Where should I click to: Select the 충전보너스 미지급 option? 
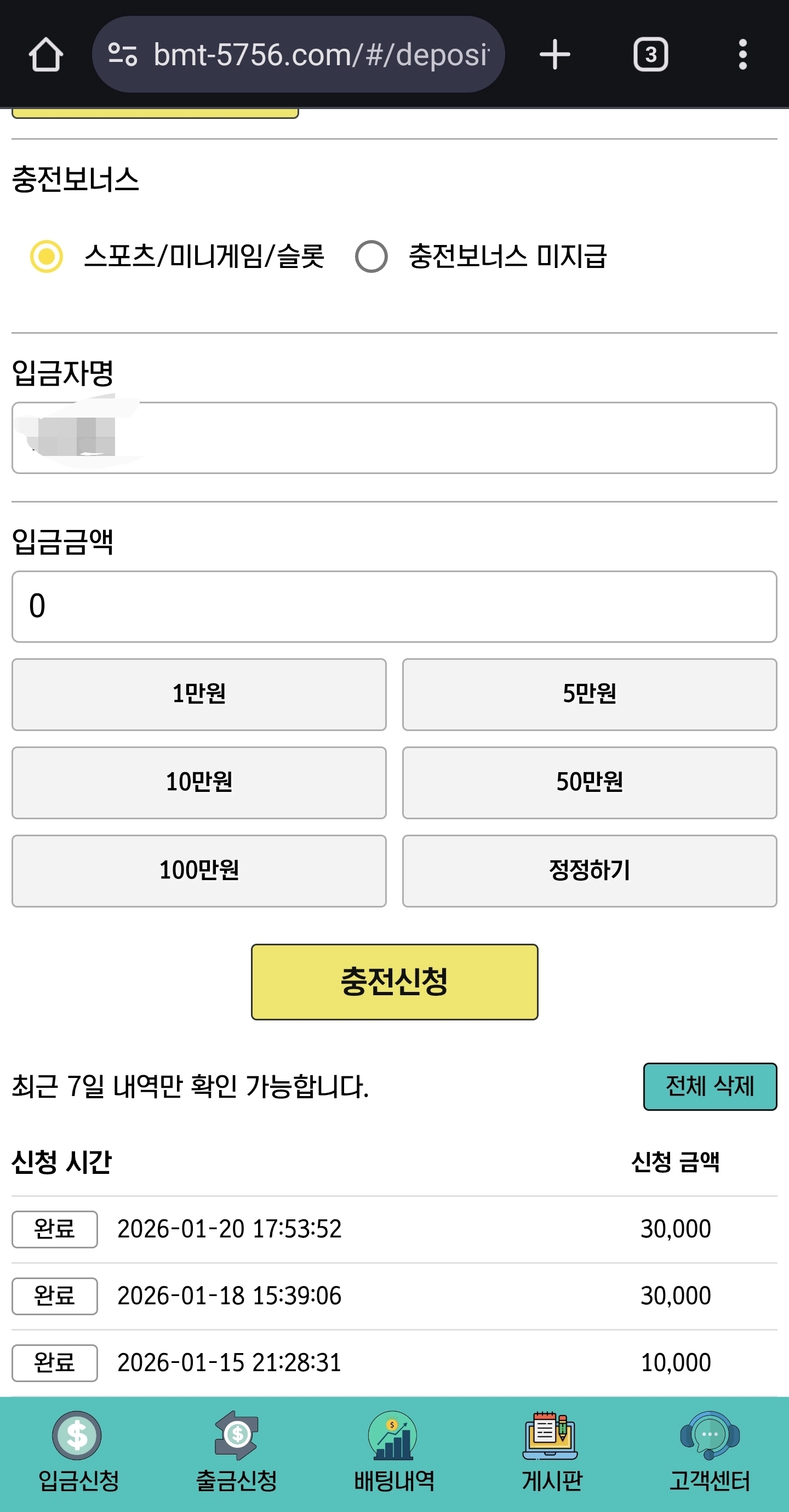coord(373,256)
